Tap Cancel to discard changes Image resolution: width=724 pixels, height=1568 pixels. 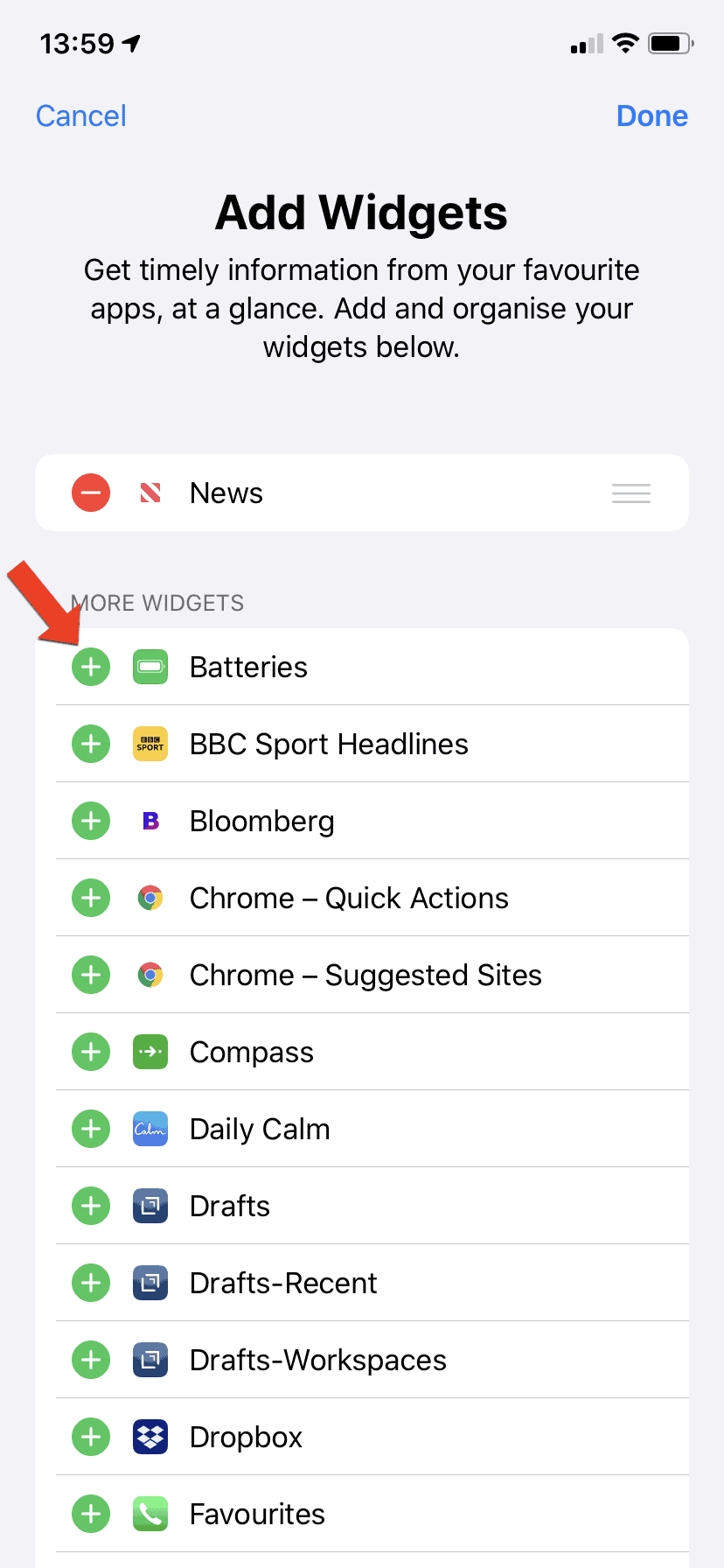(80, 115)
